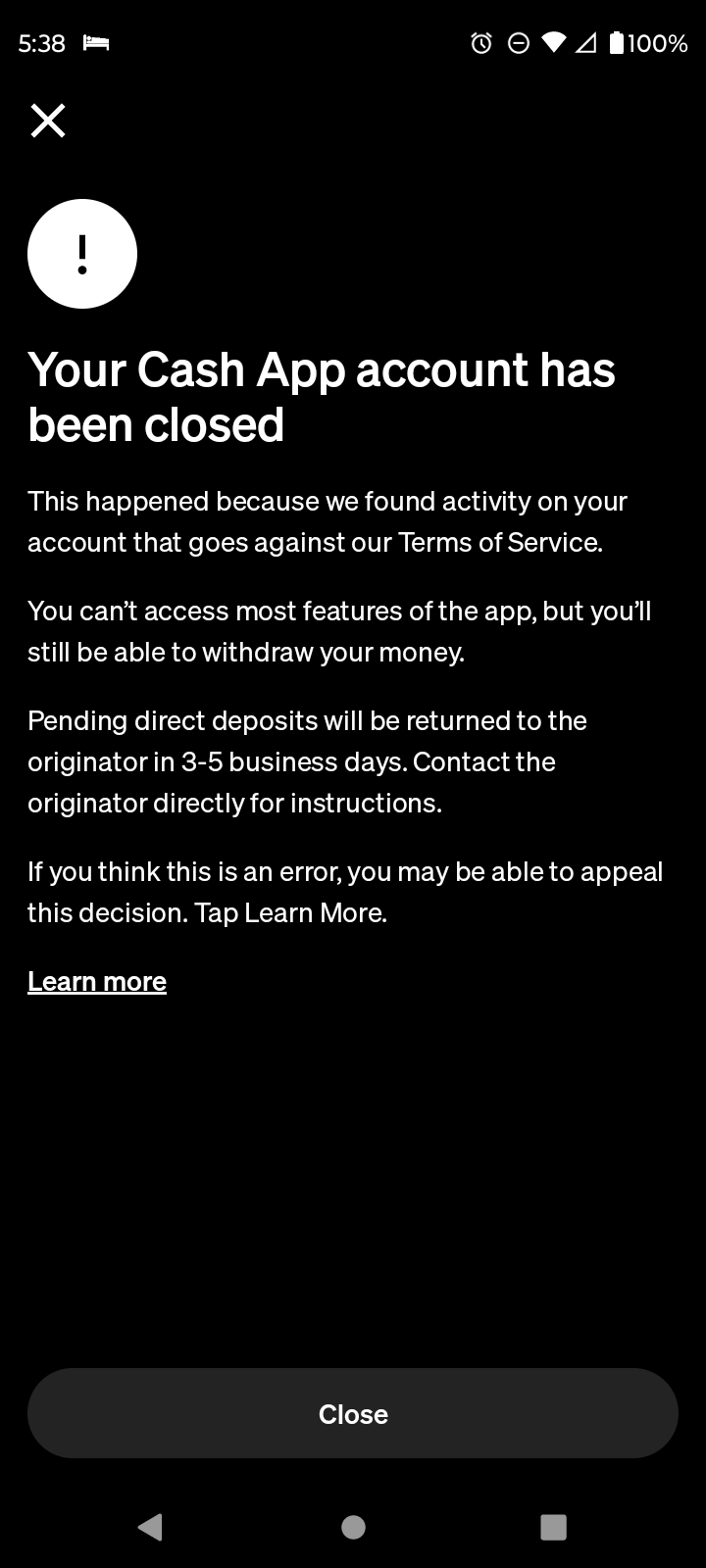Image resolution: width=706 pixels, height=1568 pixels.
Task: Go to the home screen
Action: click(353, 1527)
